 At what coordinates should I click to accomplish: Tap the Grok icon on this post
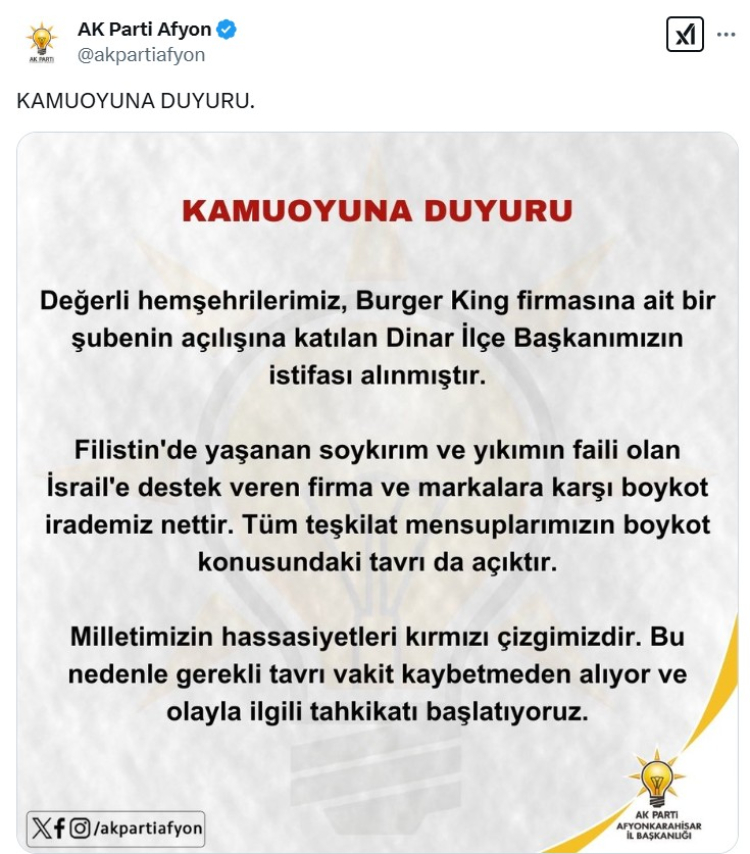click(x=684, y=35)
